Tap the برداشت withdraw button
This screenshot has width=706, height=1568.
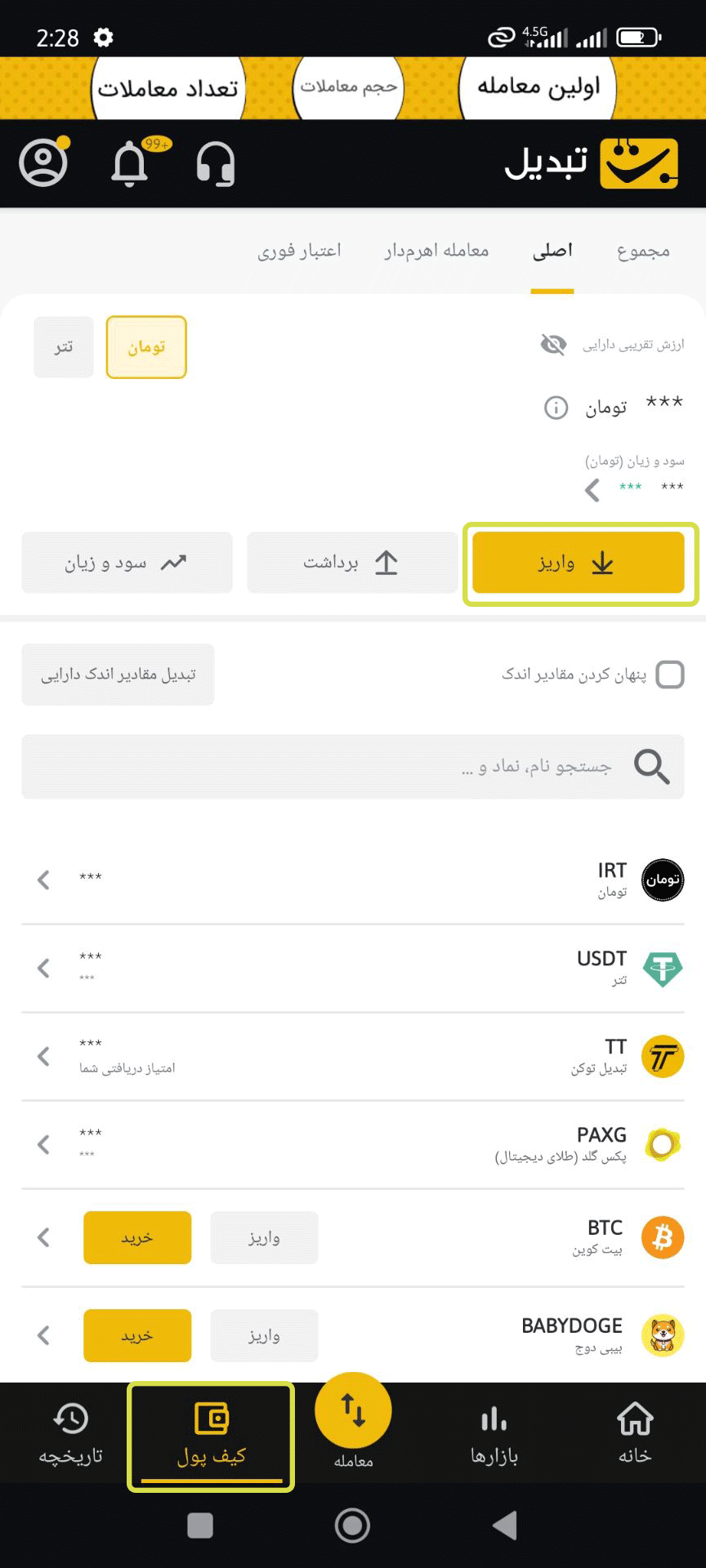tap(351, 563)
